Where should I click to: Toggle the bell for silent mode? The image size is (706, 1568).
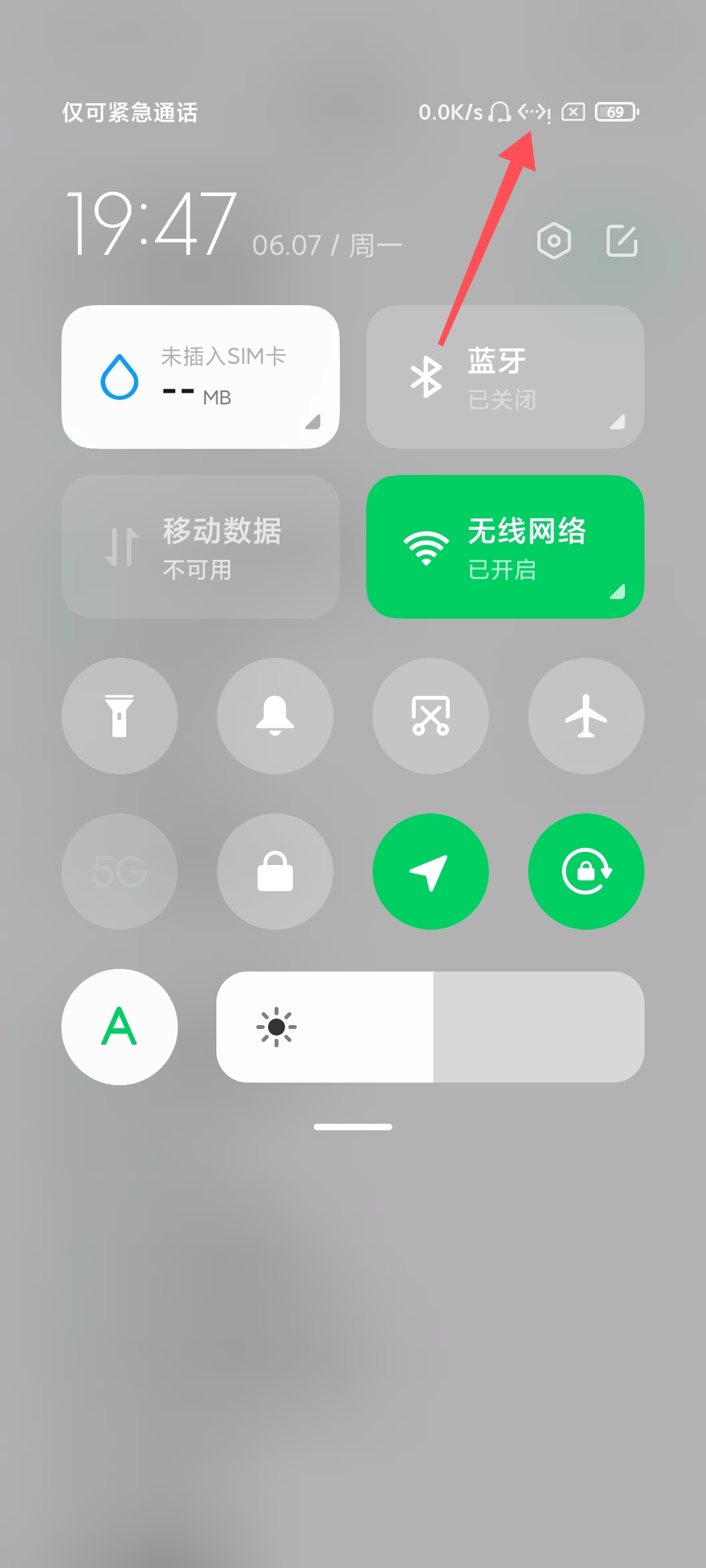point(275,716)
